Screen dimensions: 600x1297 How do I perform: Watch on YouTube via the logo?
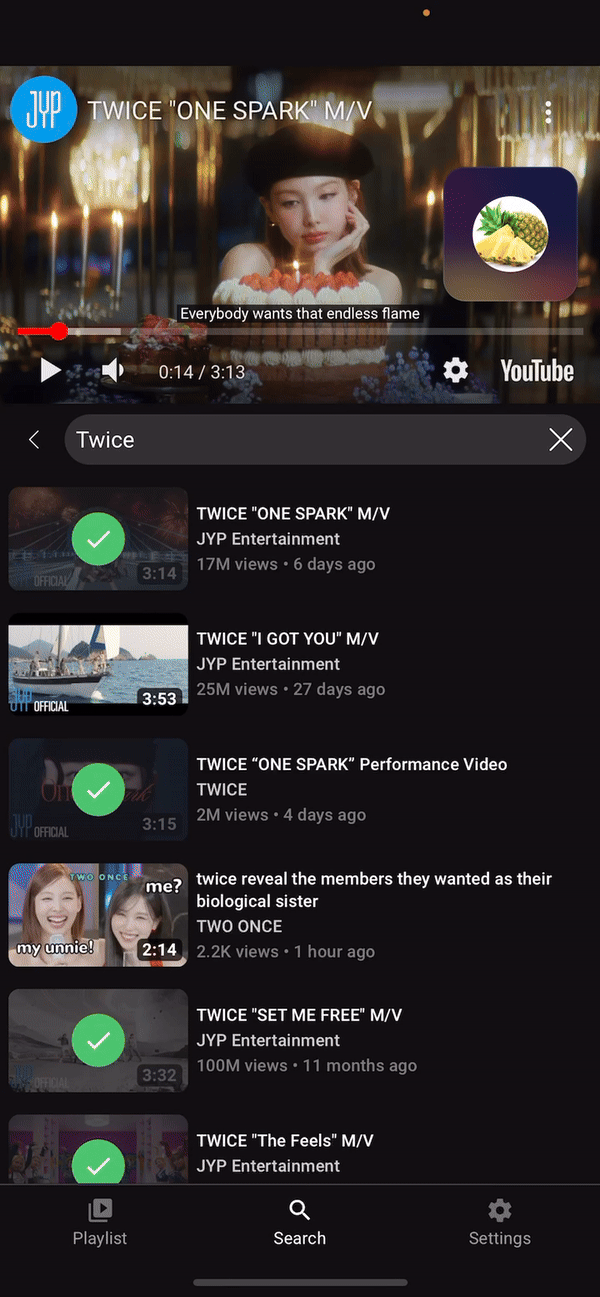537,372
